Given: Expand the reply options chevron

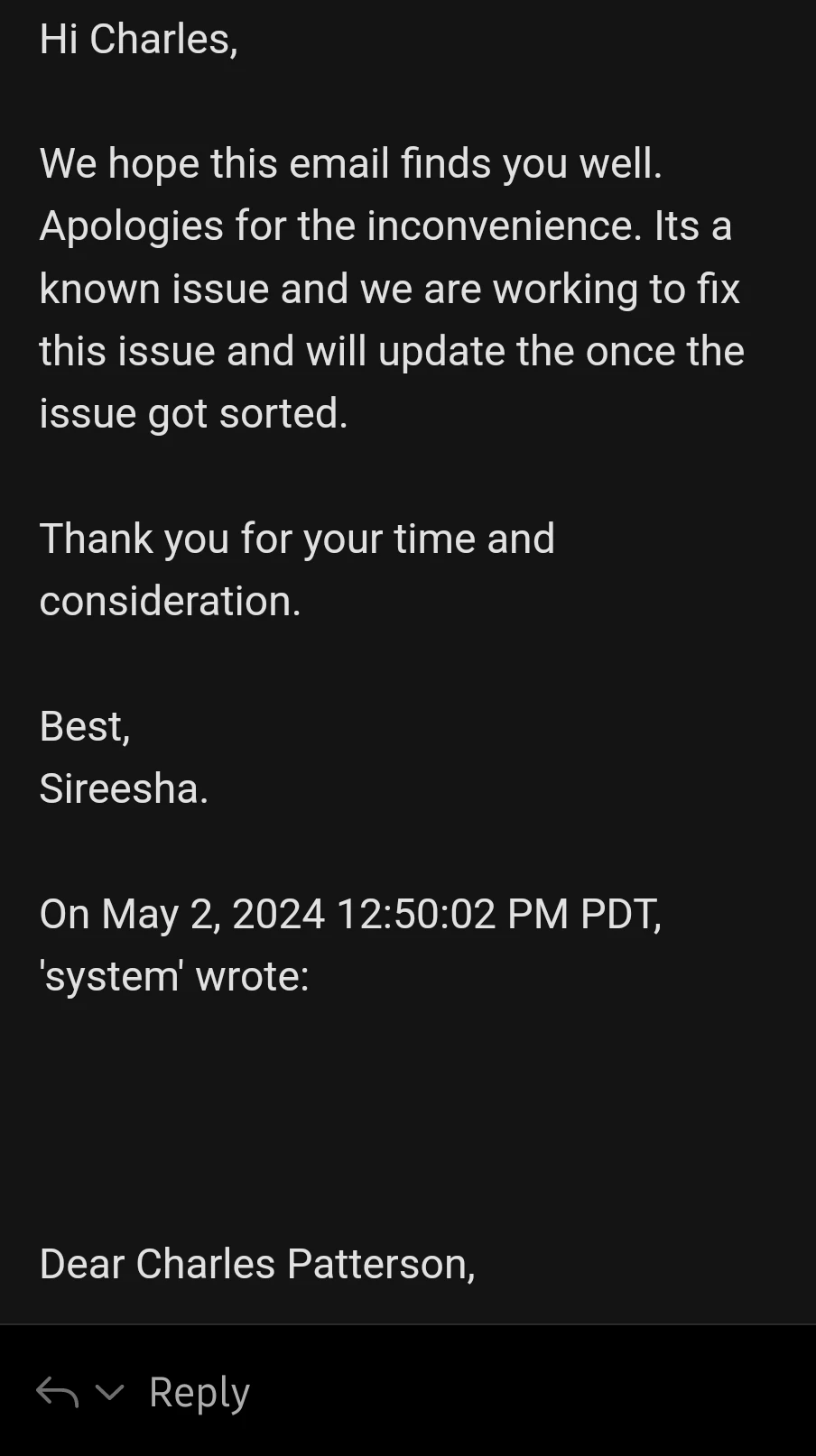Looking at the screenshot, I should point(109,1393).
